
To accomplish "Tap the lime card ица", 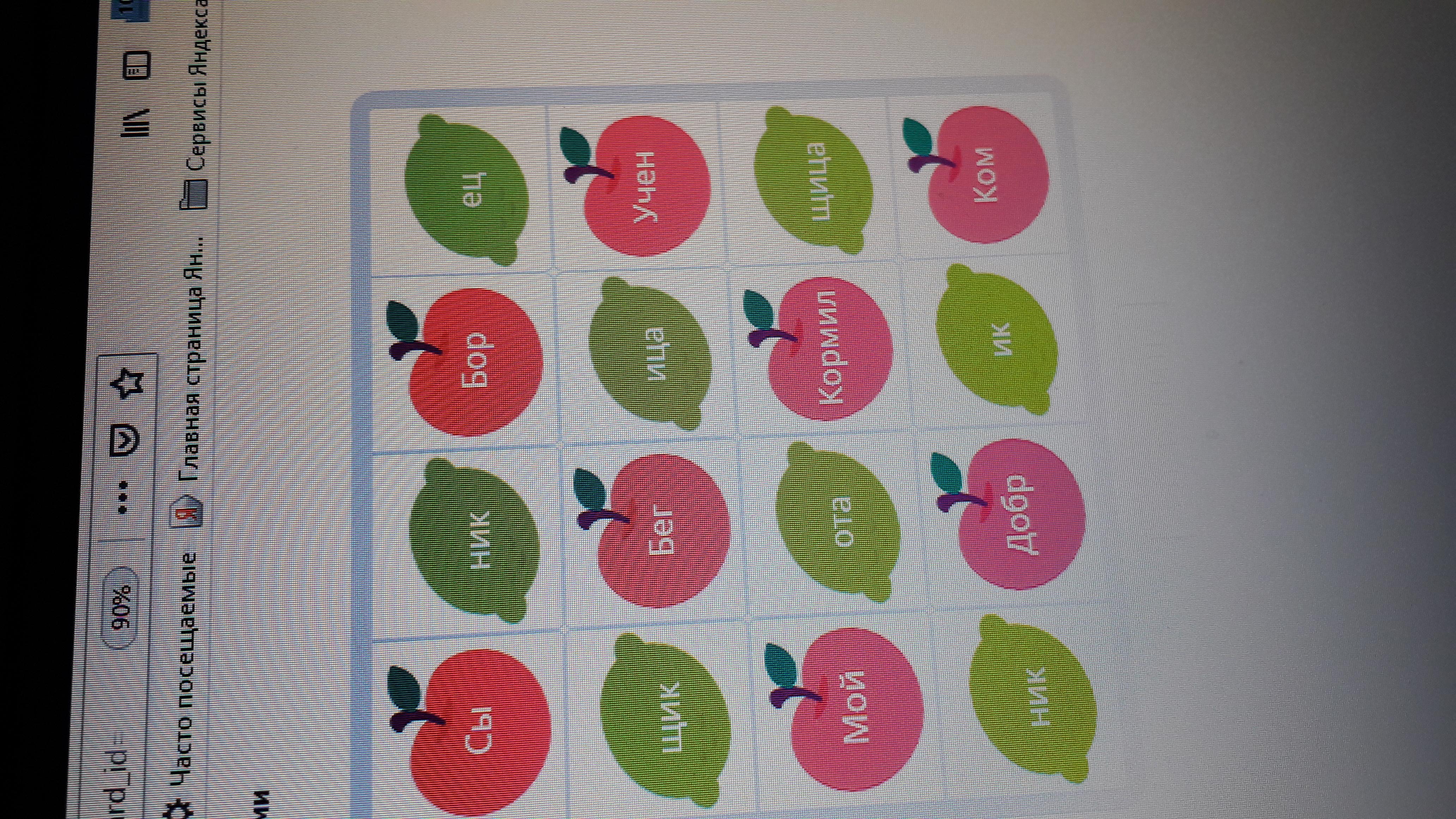I will [650, 353].
